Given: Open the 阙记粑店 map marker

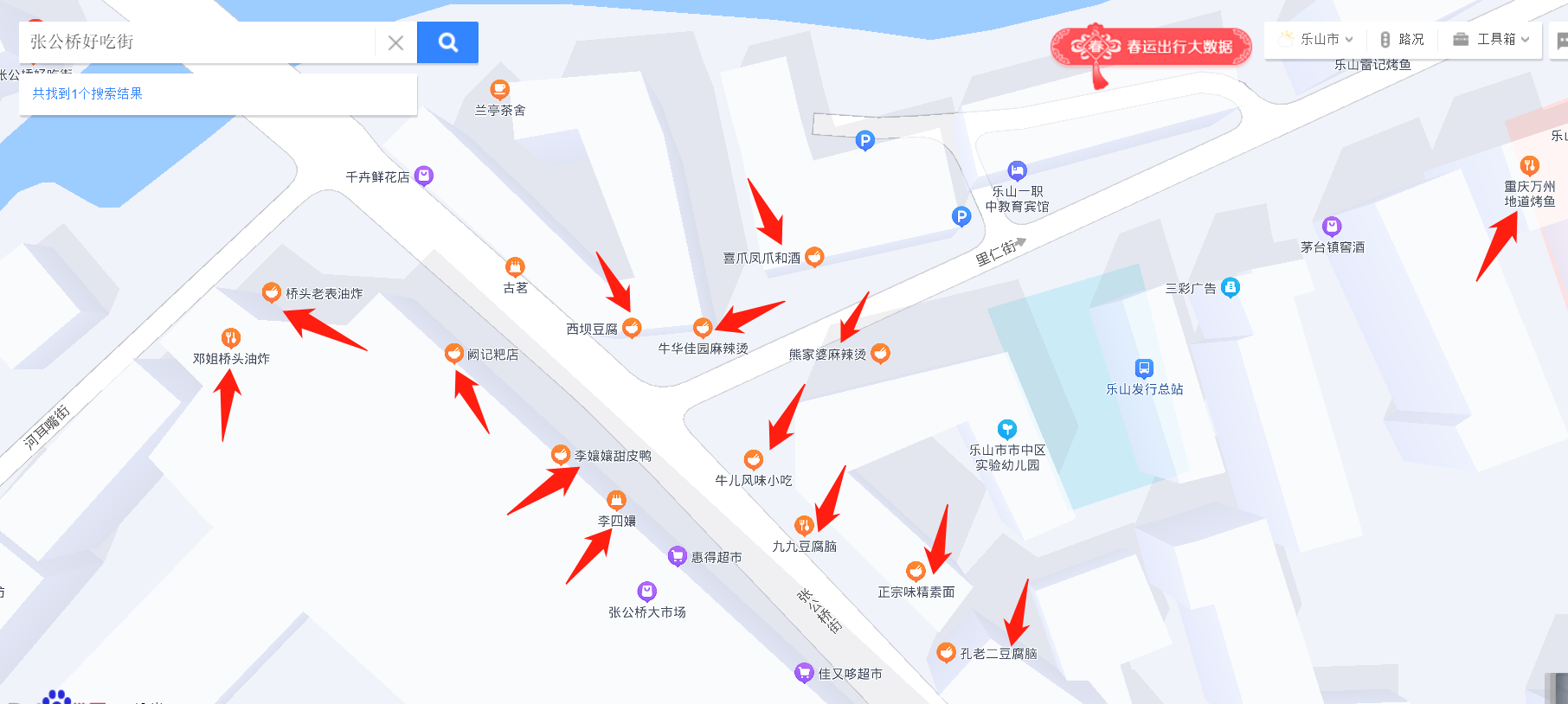Looking at the screenshot, I should click(x=454, y=353).
